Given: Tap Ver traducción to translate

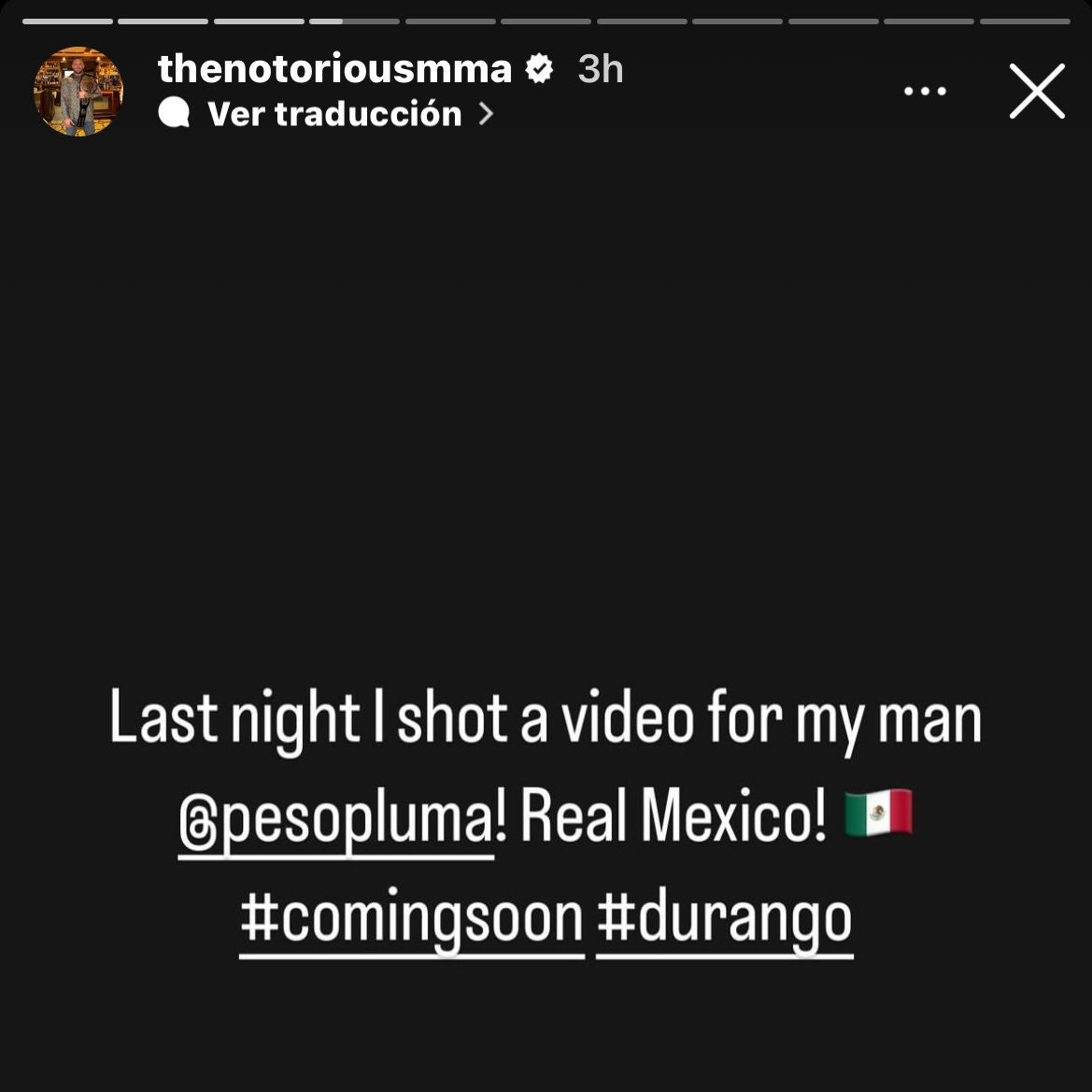Looking at the screenshot, I should (x=334, y=114).
